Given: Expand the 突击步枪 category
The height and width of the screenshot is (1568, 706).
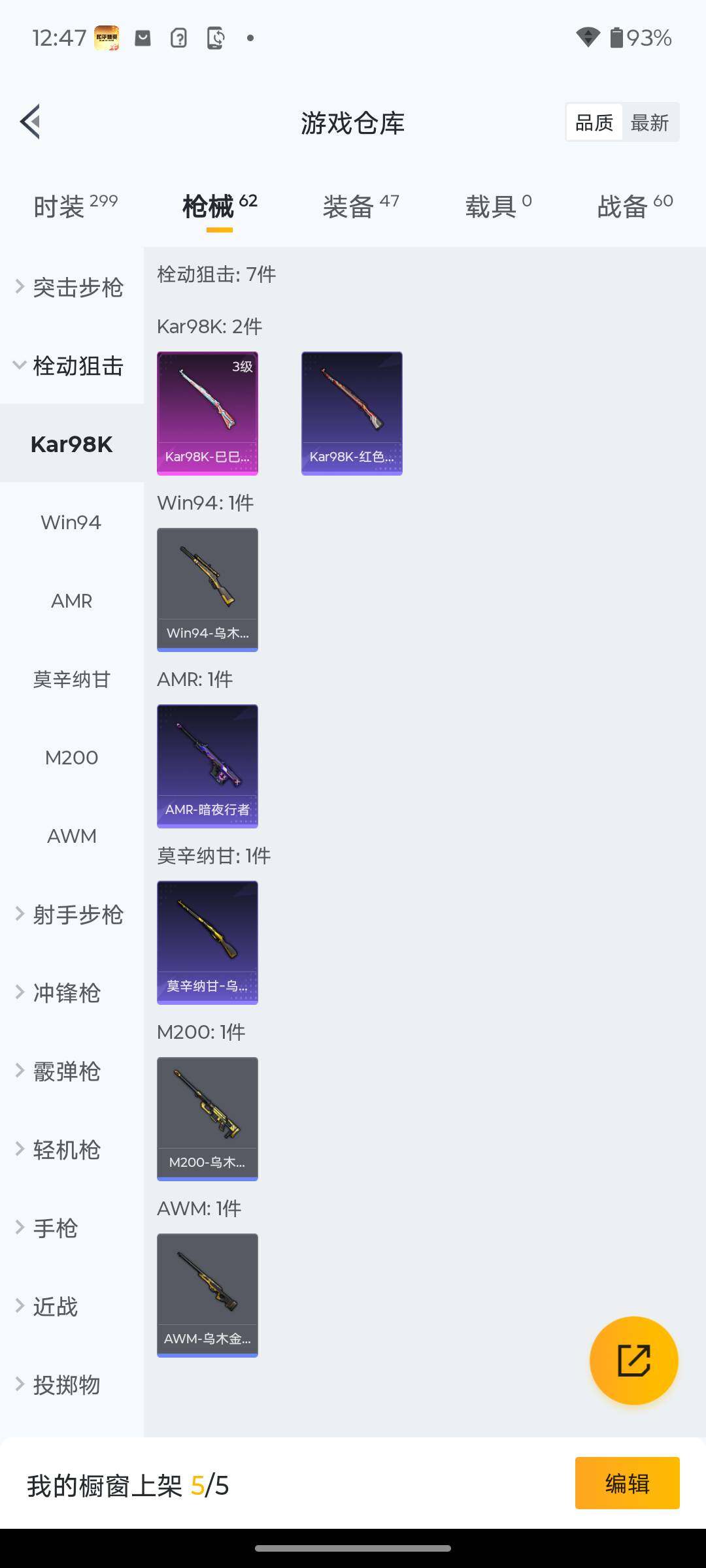Looking at the screenshot, I should pyautogui.click(x=71, y=287).
